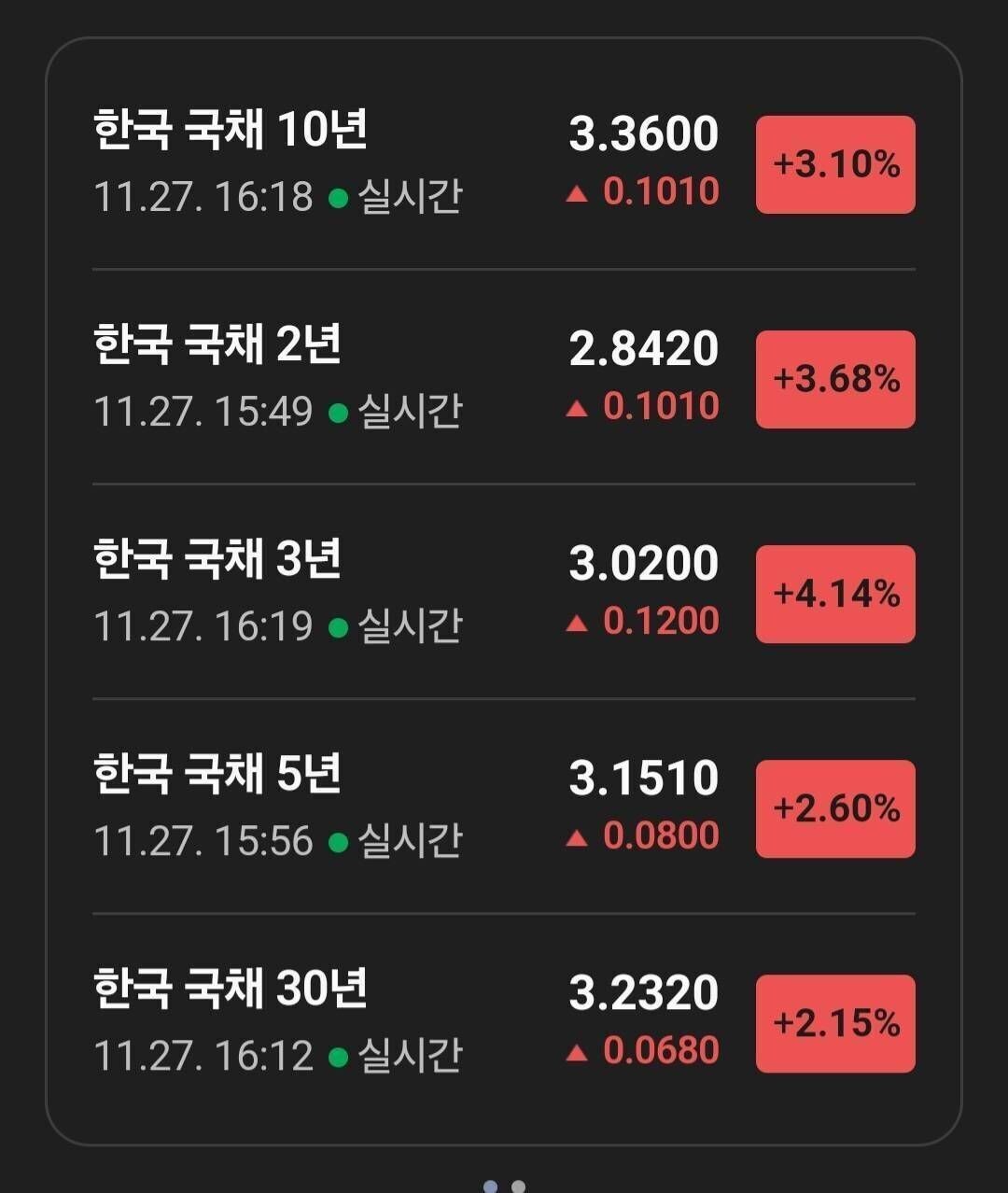Click the red change arrow beside 0.1200
This screenshot has height=1193, width=1008.
point(578,621)
